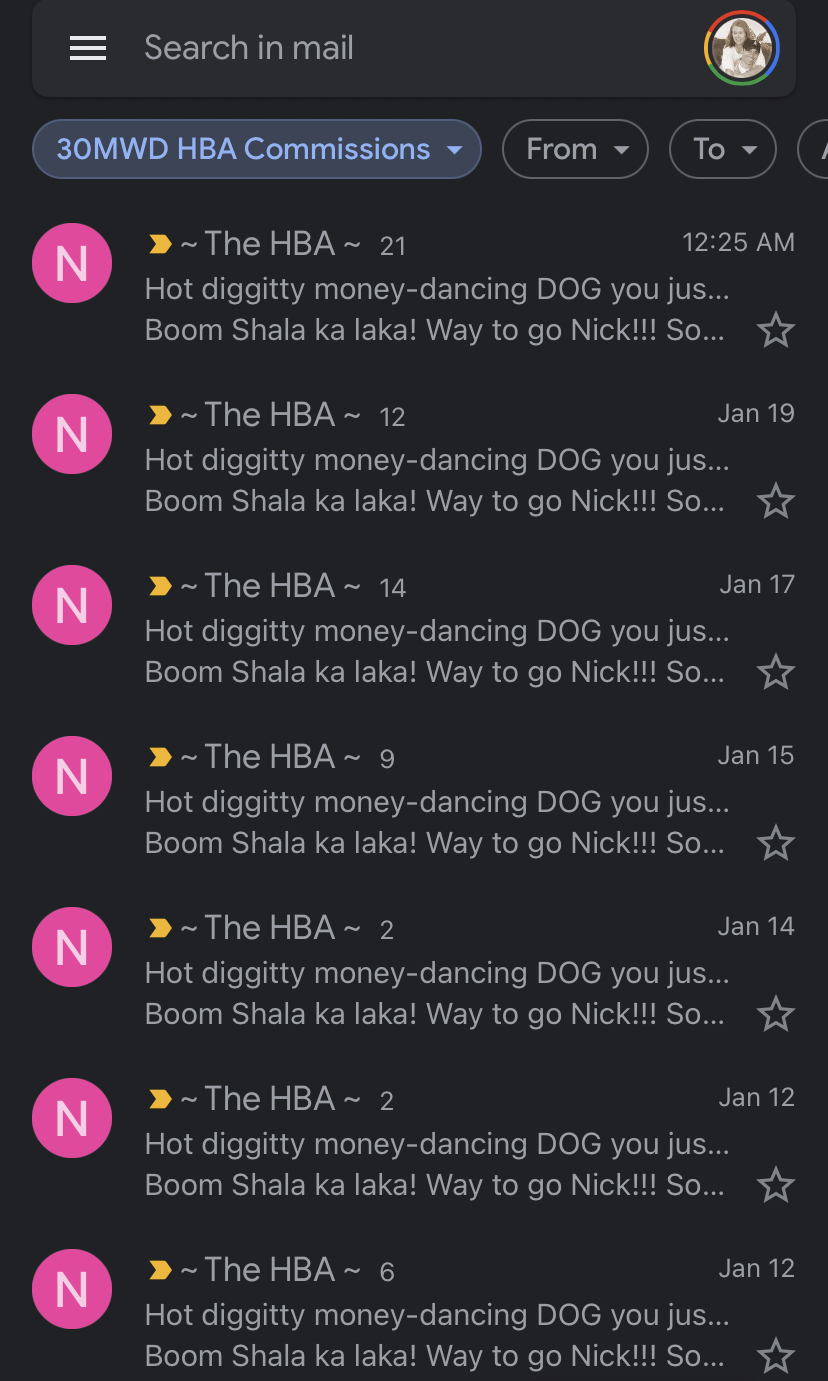Screen dimensions: 828x1381
Task: Open the account profile picture
Action: click(741, 48)
